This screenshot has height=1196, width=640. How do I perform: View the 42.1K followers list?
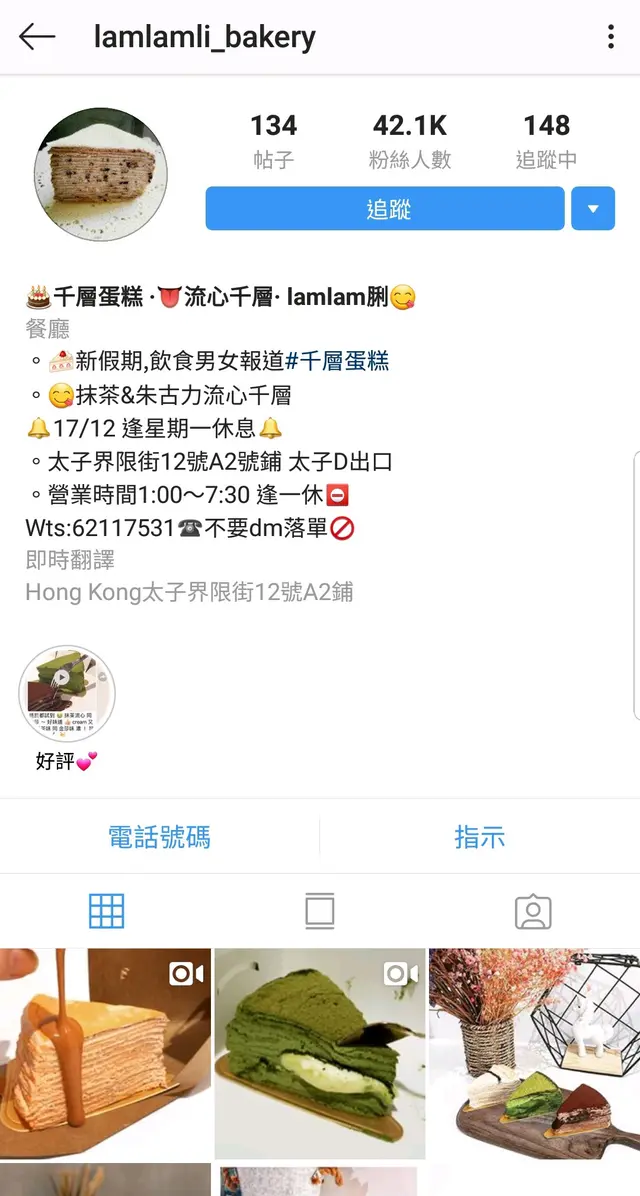point(410,141)
